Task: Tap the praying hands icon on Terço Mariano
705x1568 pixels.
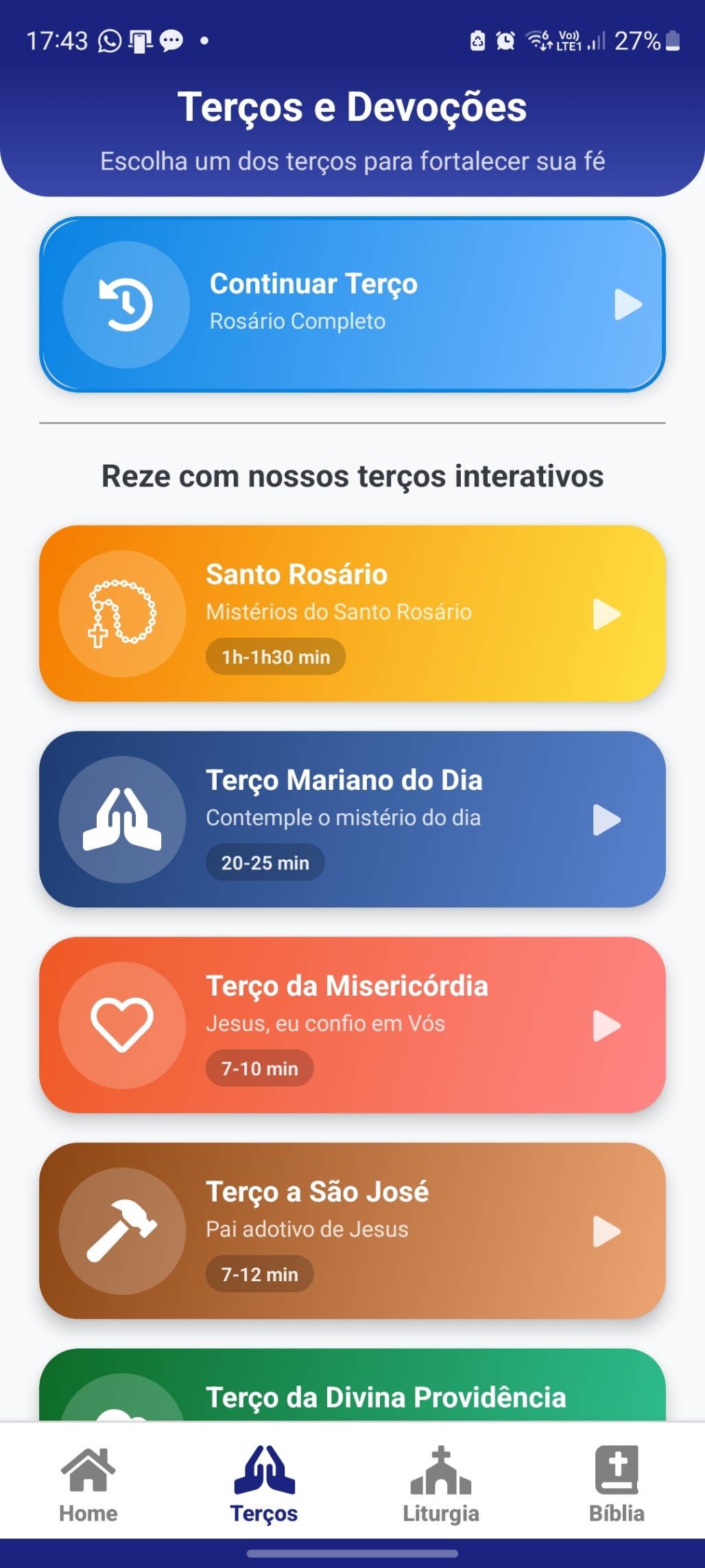Action: [x=122, y=821]
